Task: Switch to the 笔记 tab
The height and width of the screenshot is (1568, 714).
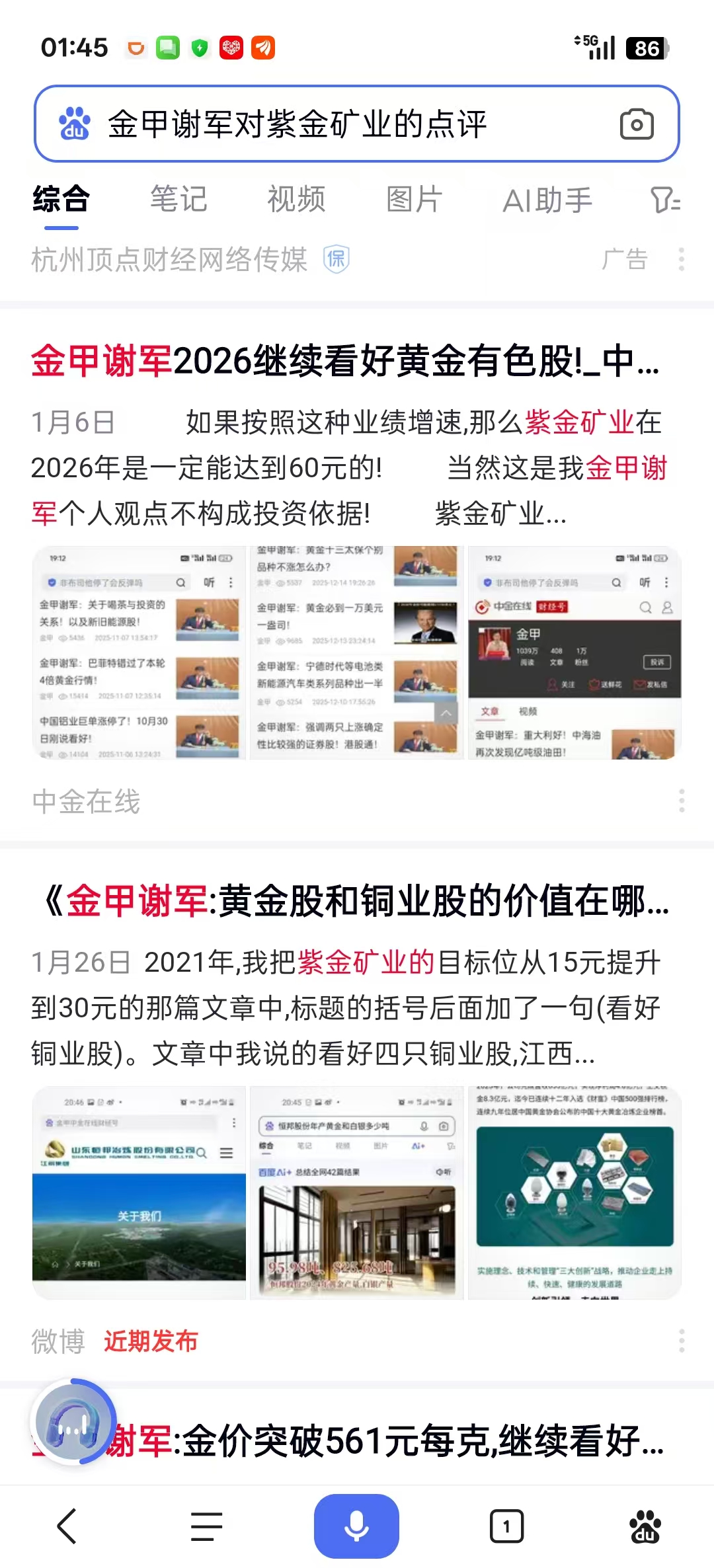Action: tap(178, 200)
